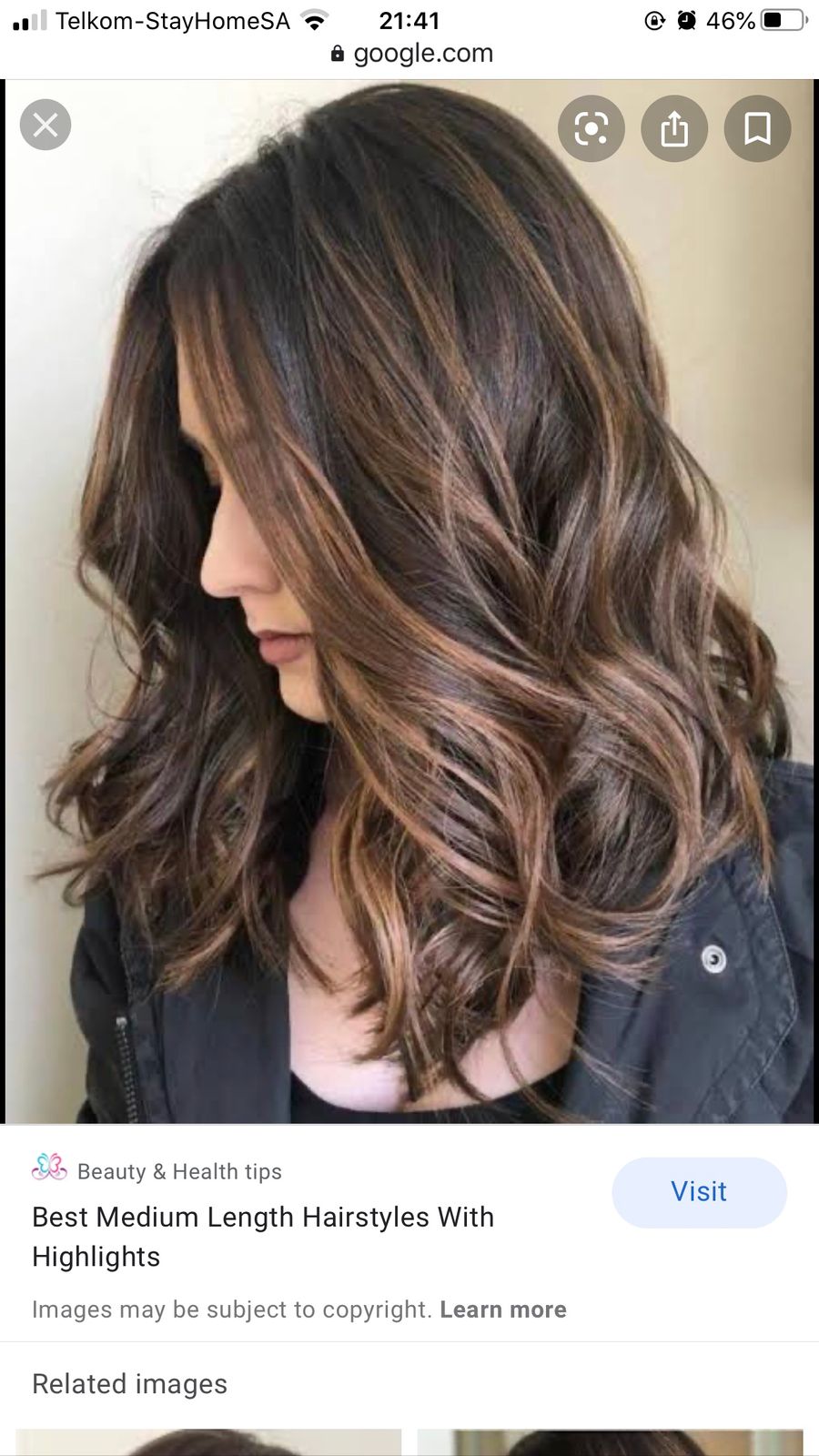Open the first related image on left
The image size is (819, 1456).
tap(208, 1441)
